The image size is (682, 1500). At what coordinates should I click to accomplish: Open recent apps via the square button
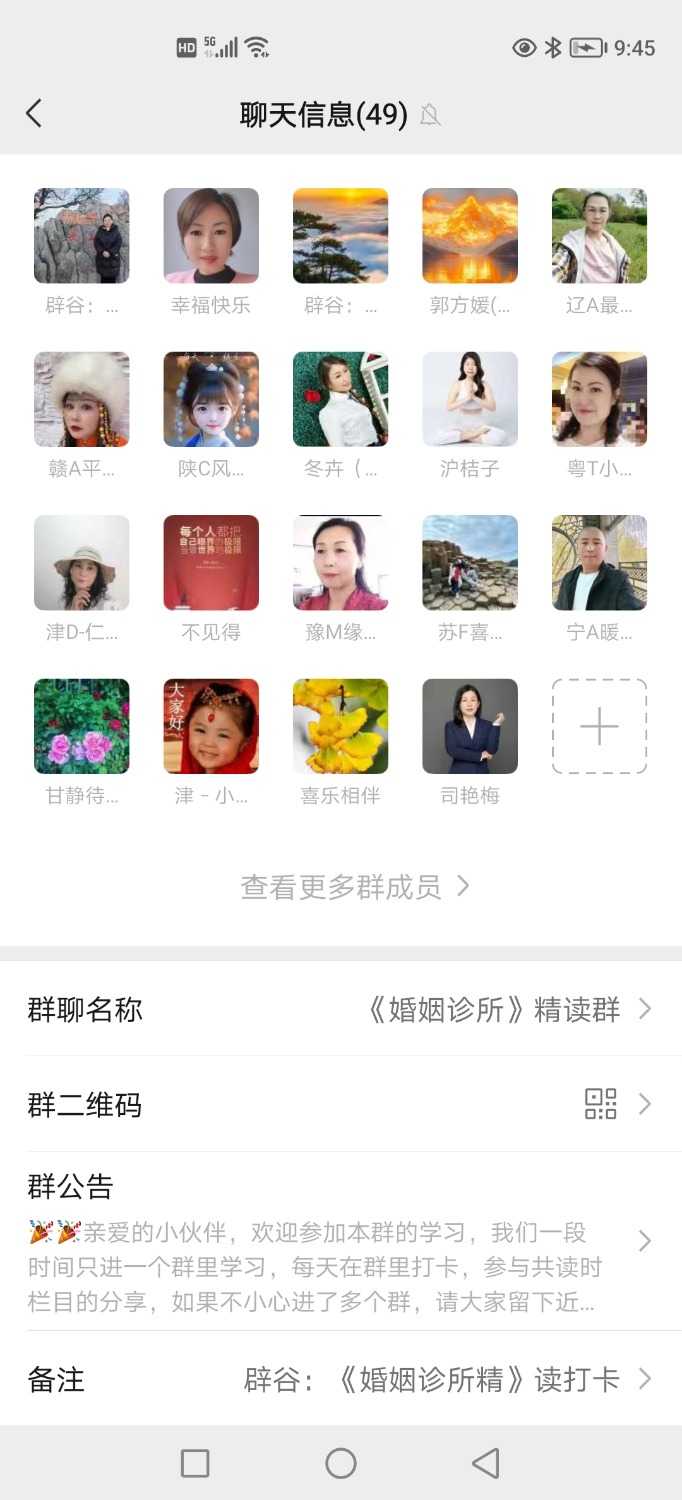click(x=195, y=1463)
